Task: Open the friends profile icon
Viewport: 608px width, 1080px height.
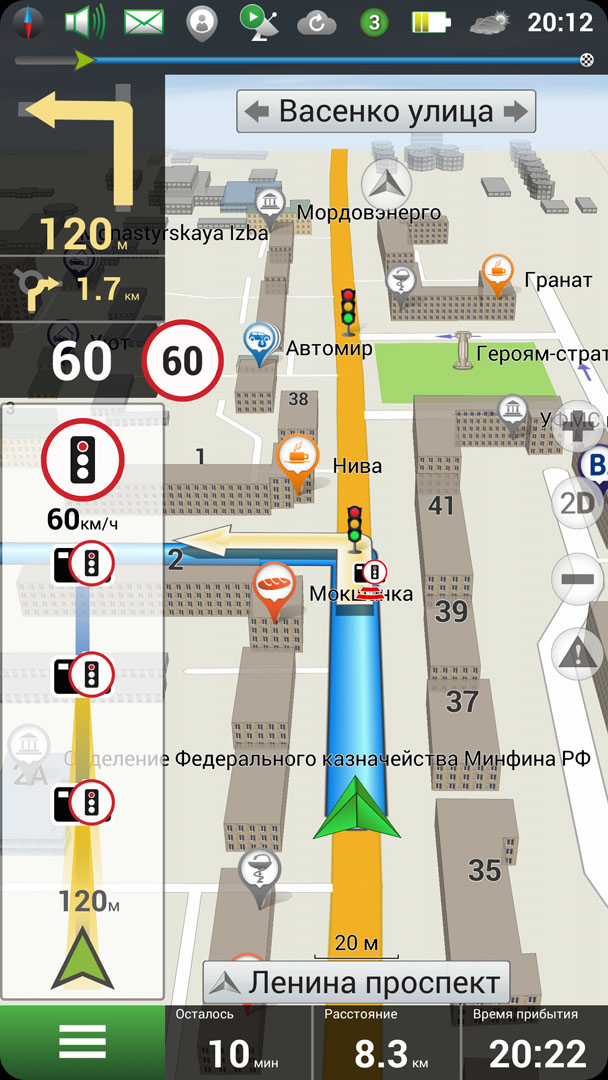Action: coord(202,21)
